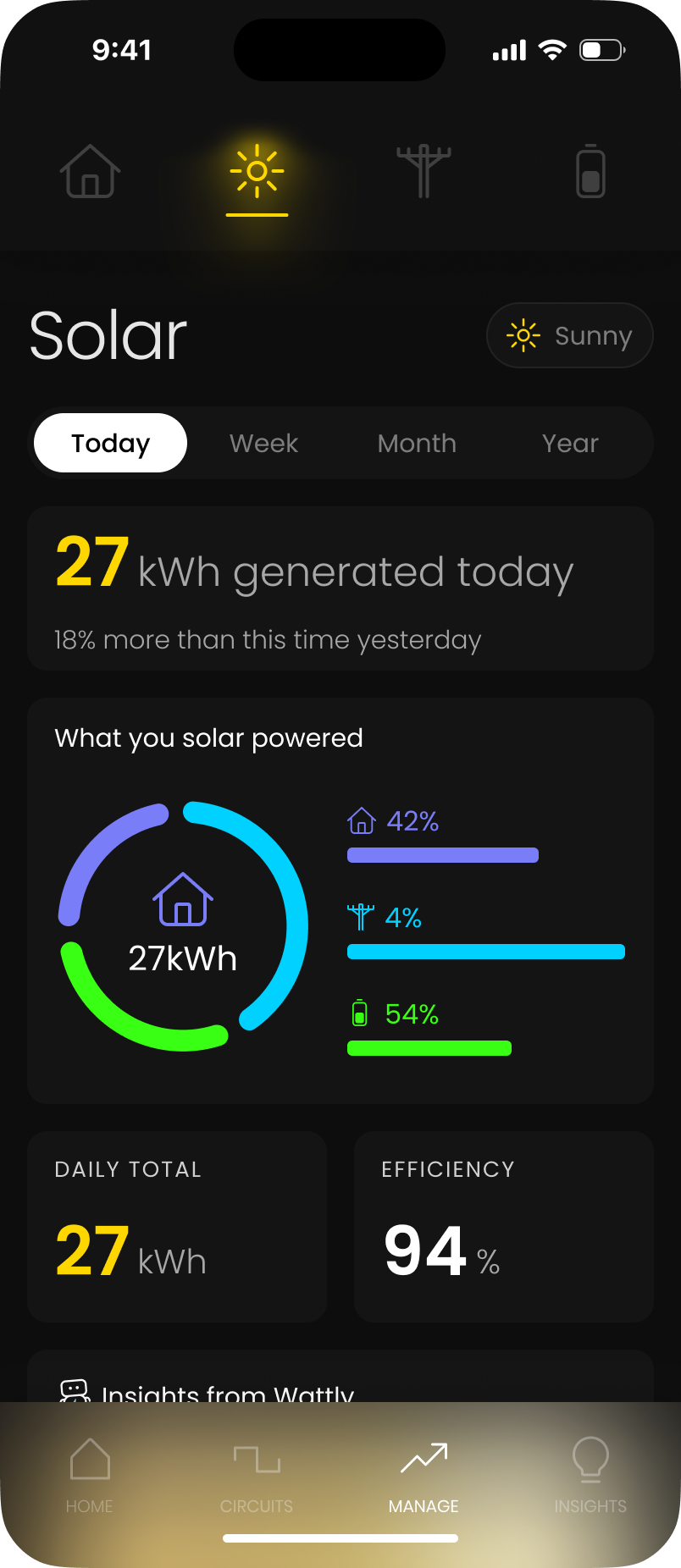Switch to the Month time range
The height and width of the screenshot is (1568, 681).
(x=417, y=443)
